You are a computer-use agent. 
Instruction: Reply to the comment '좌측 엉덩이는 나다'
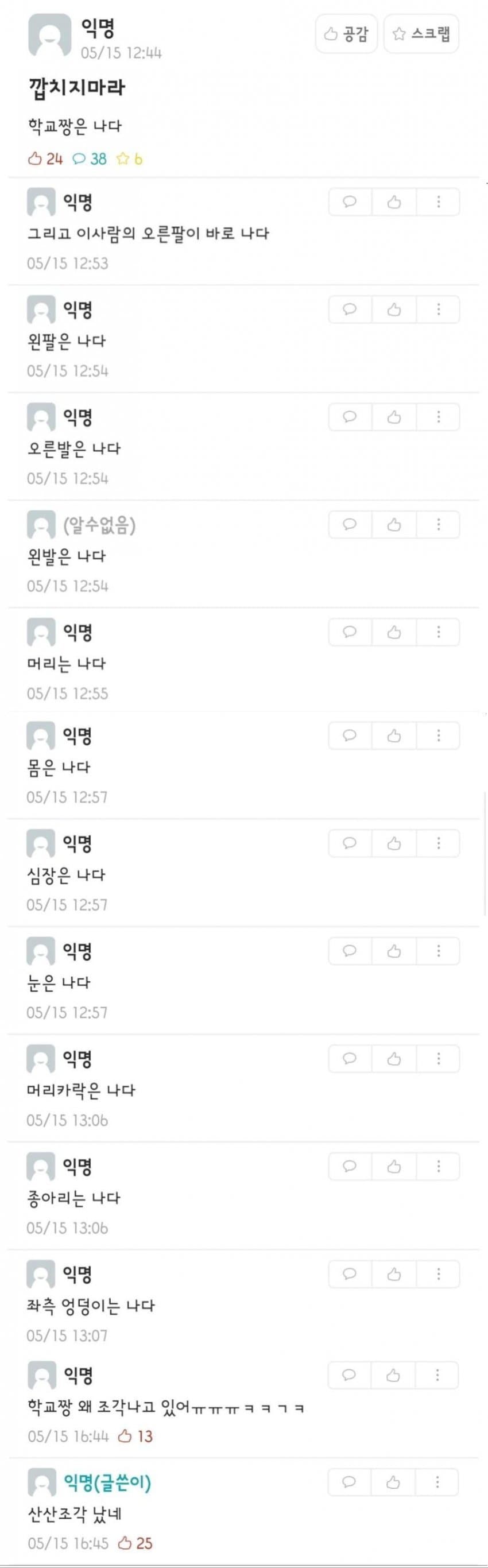350,1274
